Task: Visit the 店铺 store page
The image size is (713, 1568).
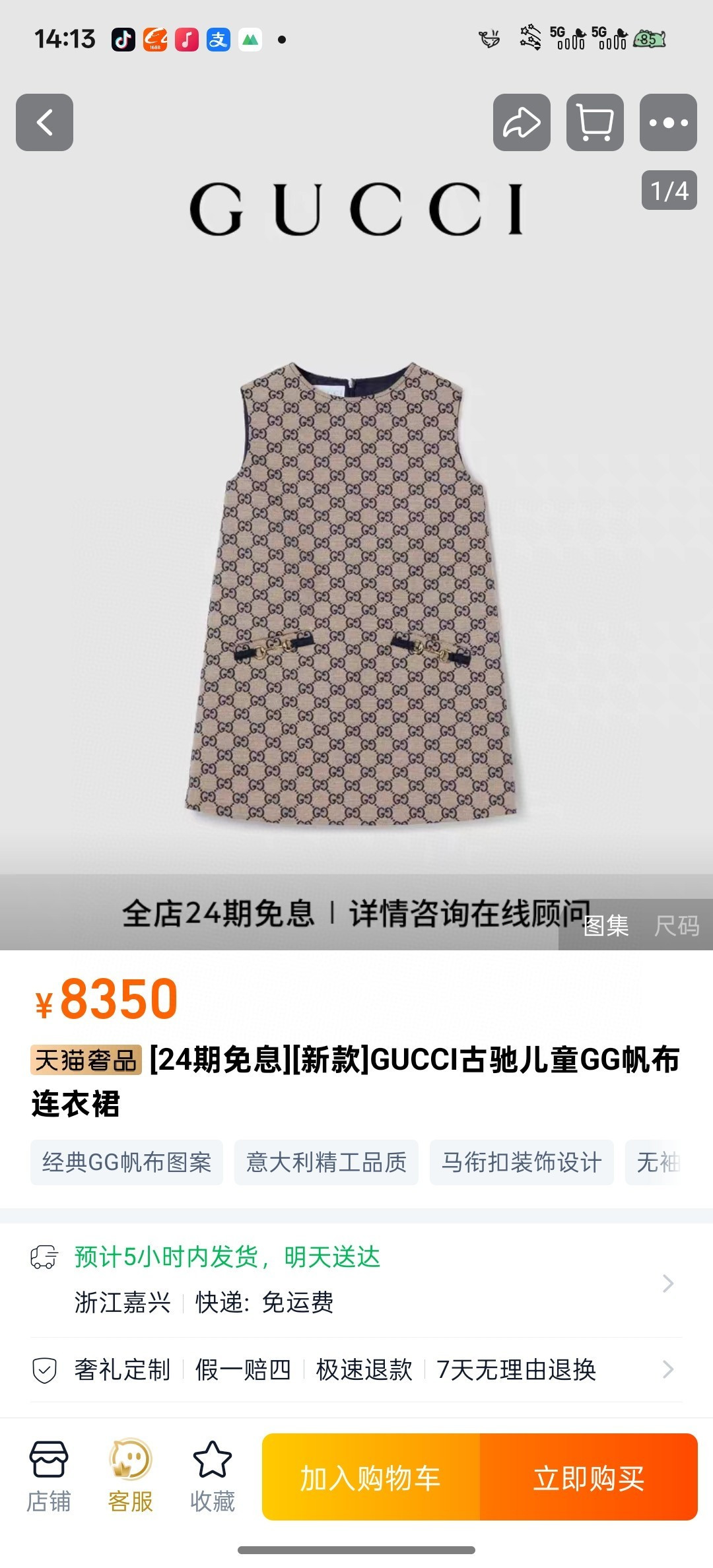Action: (x=48, y=1477)
